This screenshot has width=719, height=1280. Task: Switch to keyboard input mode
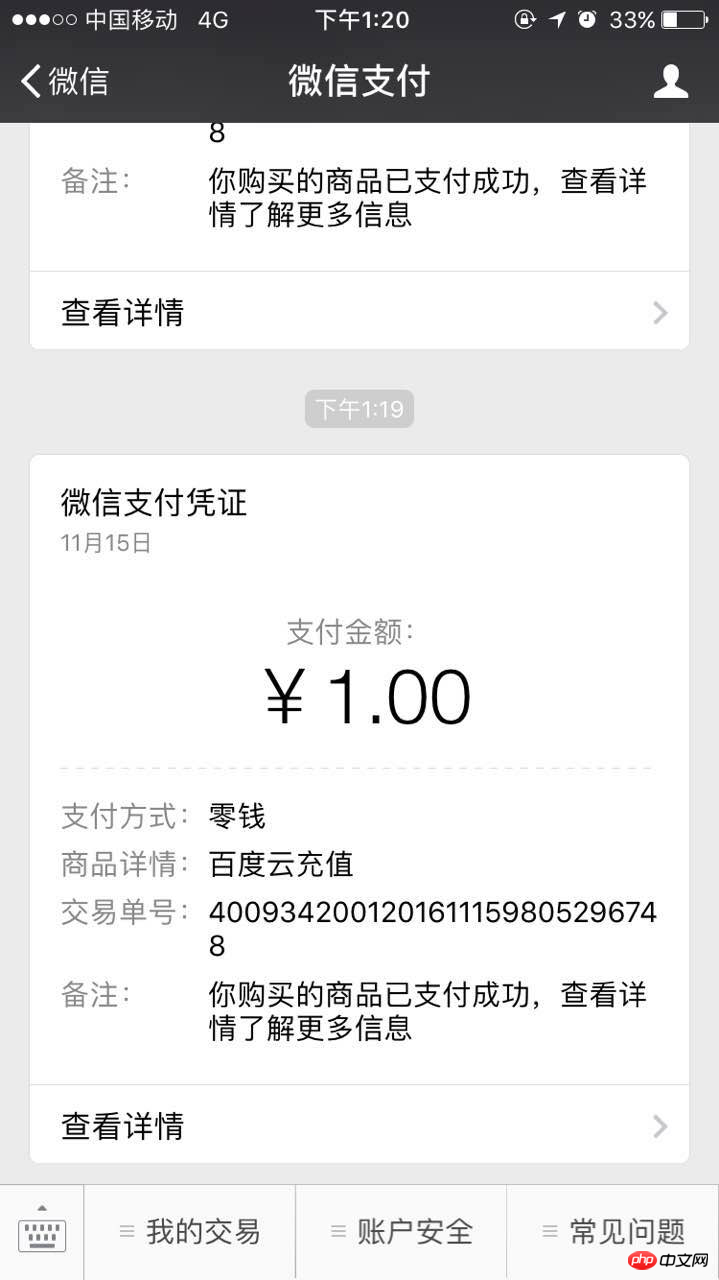point(42,1232)
